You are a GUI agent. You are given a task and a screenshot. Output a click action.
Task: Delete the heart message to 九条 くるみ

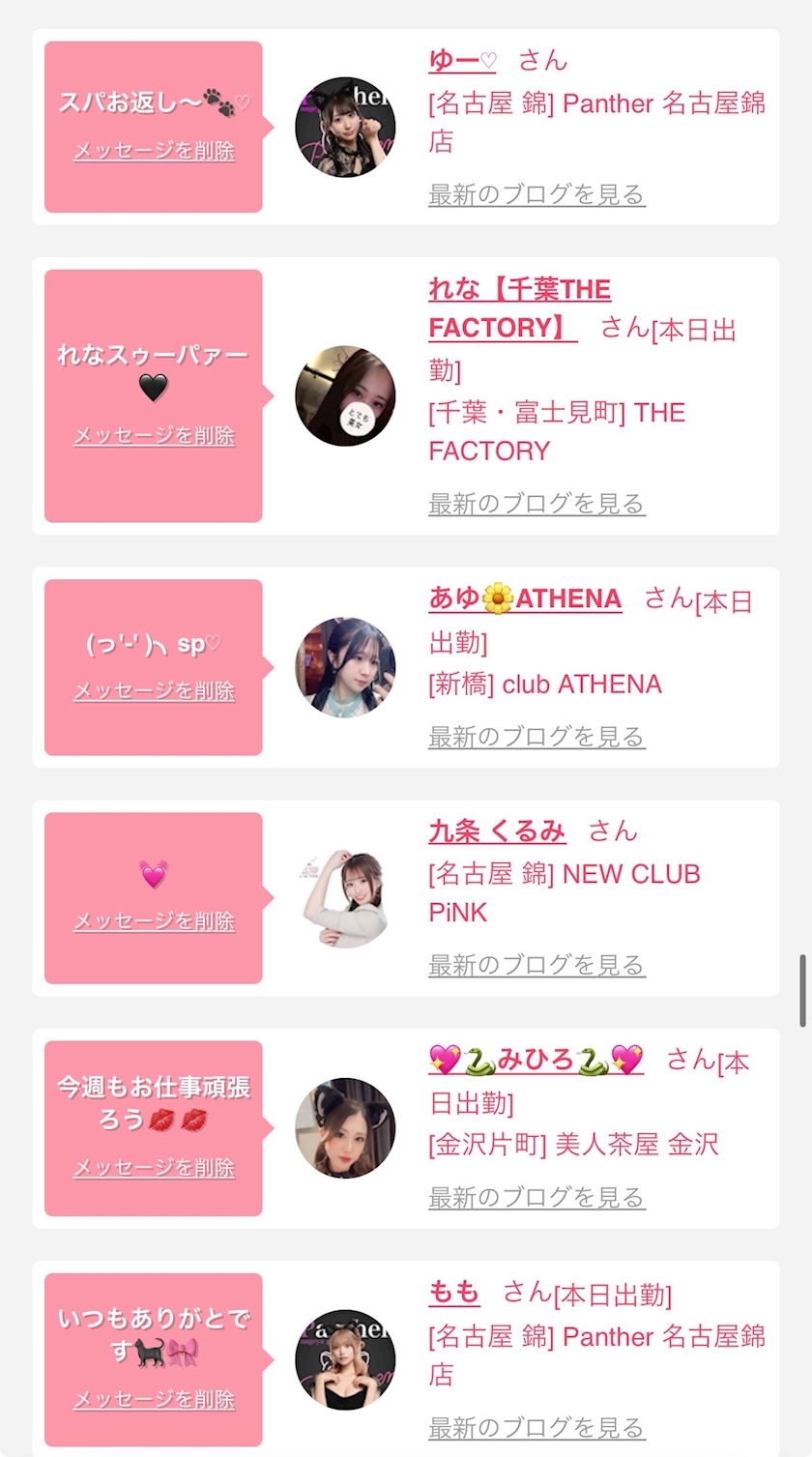pyautogui.click(x=155, y=921)
